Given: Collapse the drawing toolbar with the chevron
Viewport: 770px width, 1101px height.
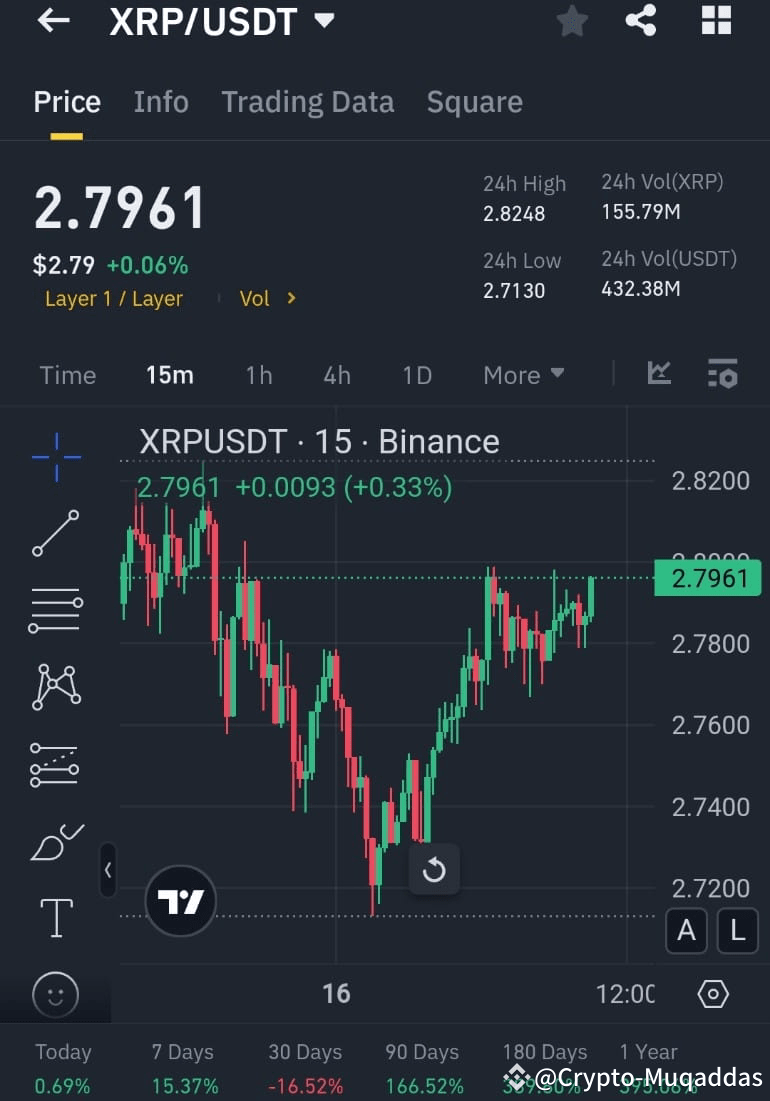Looking at the screenshot, I should pyautogui.click(x=108, y=870).
